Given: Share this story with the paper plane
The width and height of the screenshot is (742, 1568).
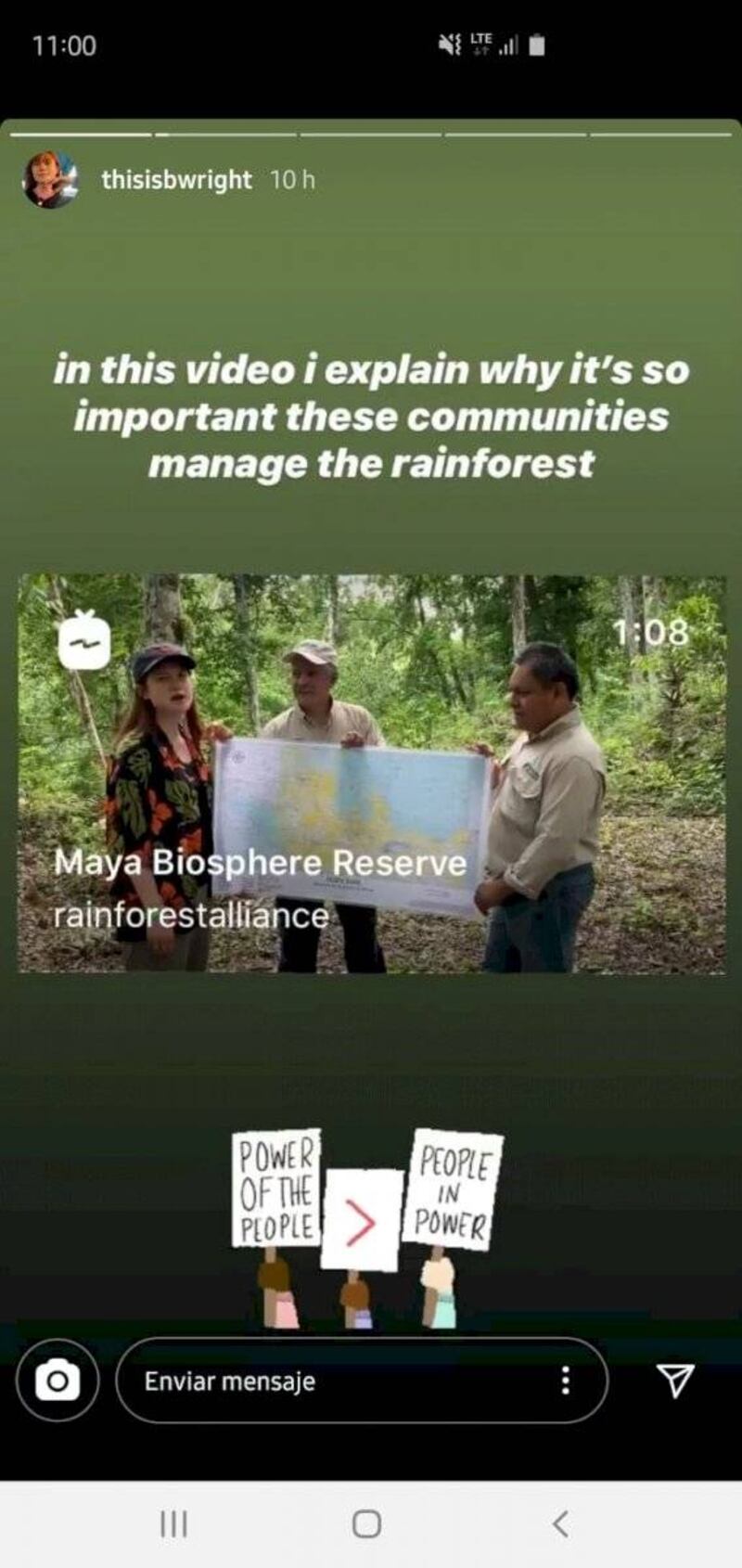Looking at the screenshot, I should tap(675, 1381).
